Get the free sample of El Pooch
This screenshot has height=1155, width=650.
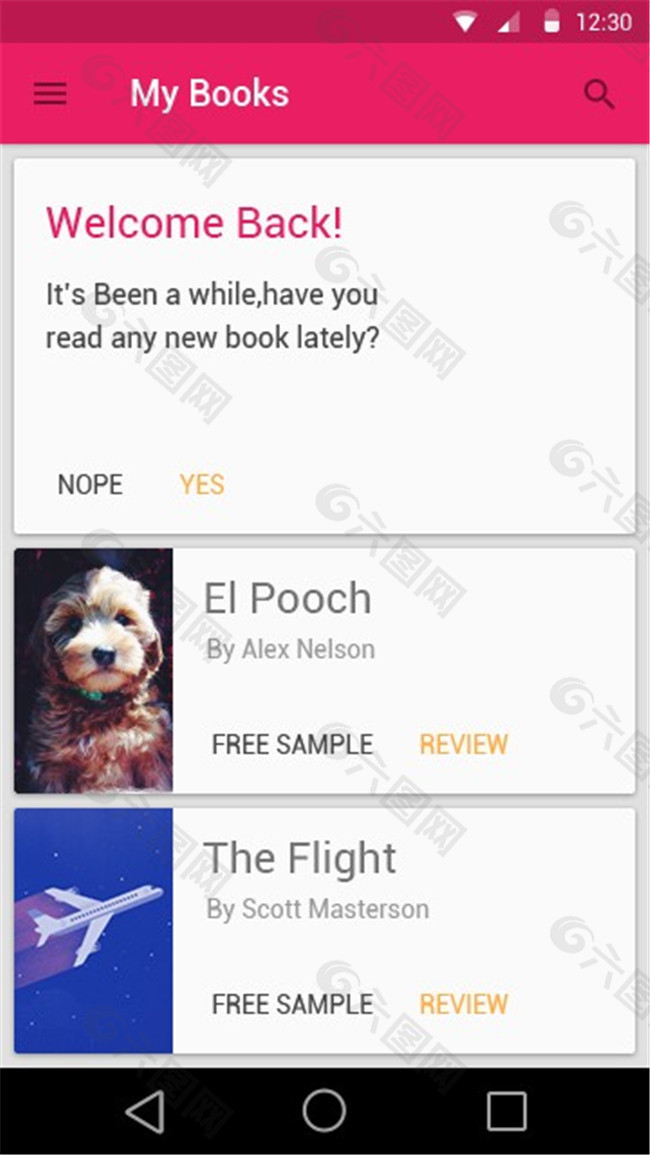tap(292, 744)
